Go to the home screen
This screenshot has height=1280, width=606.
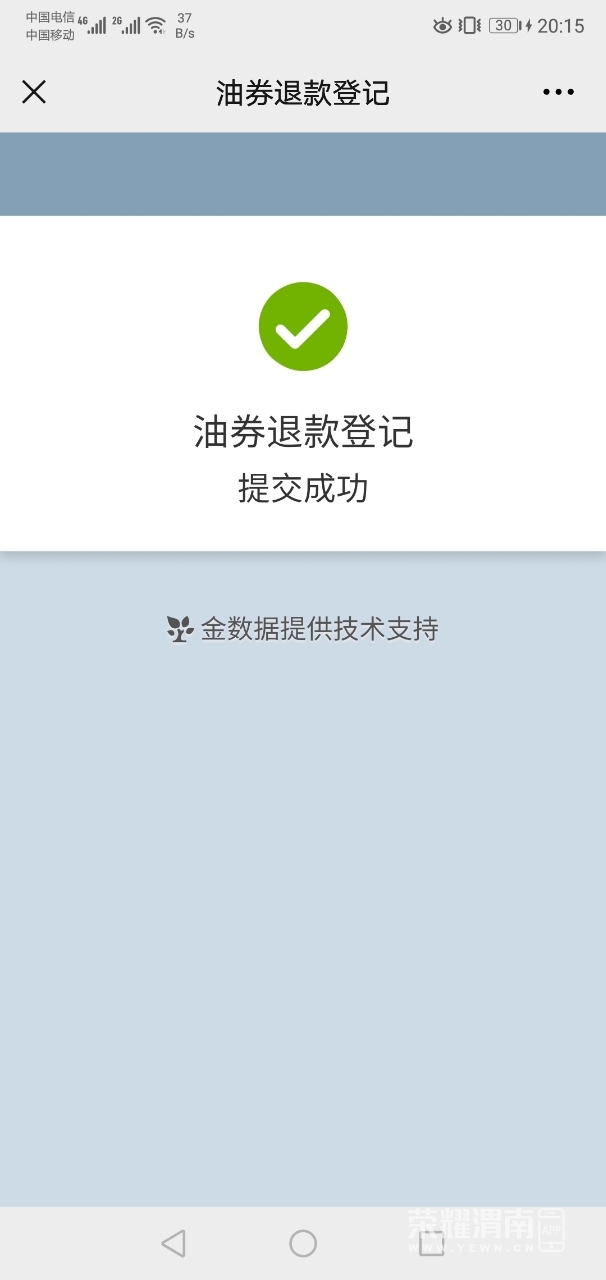click(303, 1243)
